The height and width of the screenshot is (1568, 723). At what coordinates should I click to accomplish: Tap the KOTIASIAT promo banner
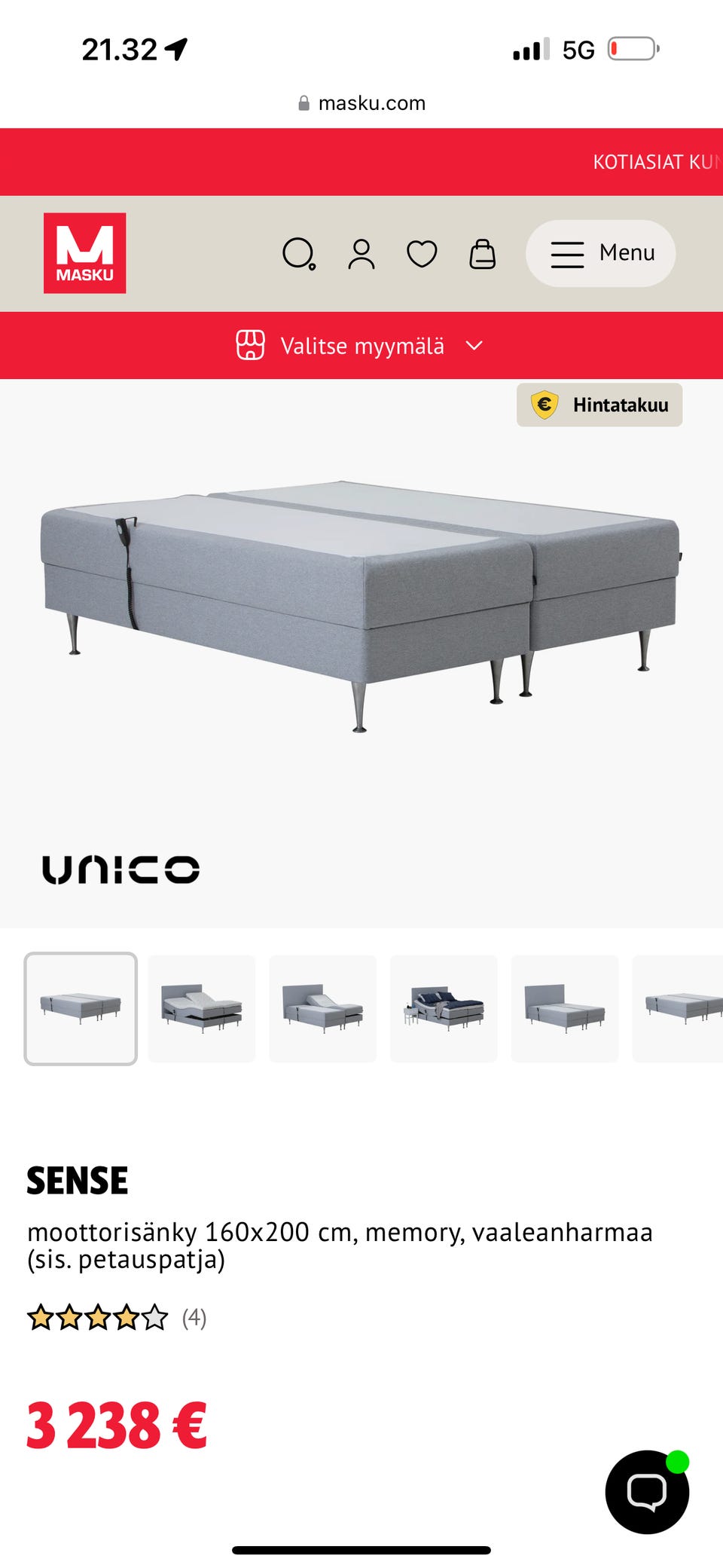[655, 162]
